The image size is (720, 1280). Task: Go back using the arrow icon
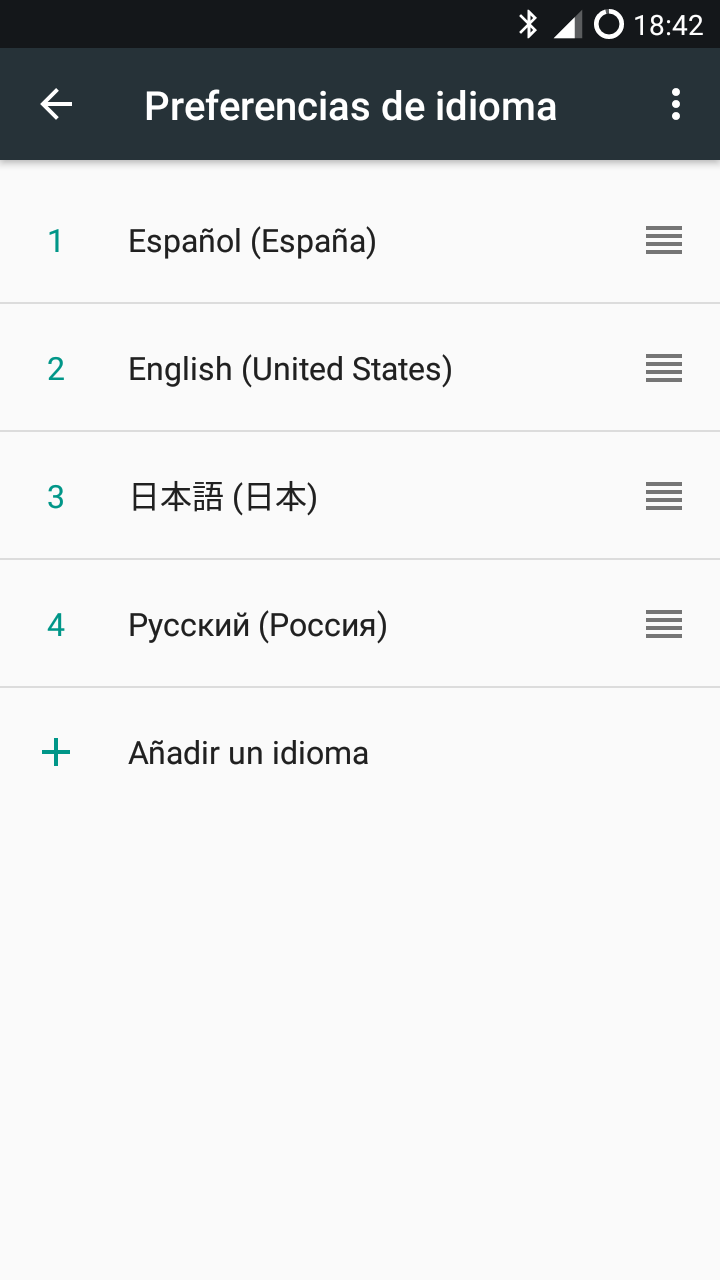pyautogui.click(x=56, y=104)
